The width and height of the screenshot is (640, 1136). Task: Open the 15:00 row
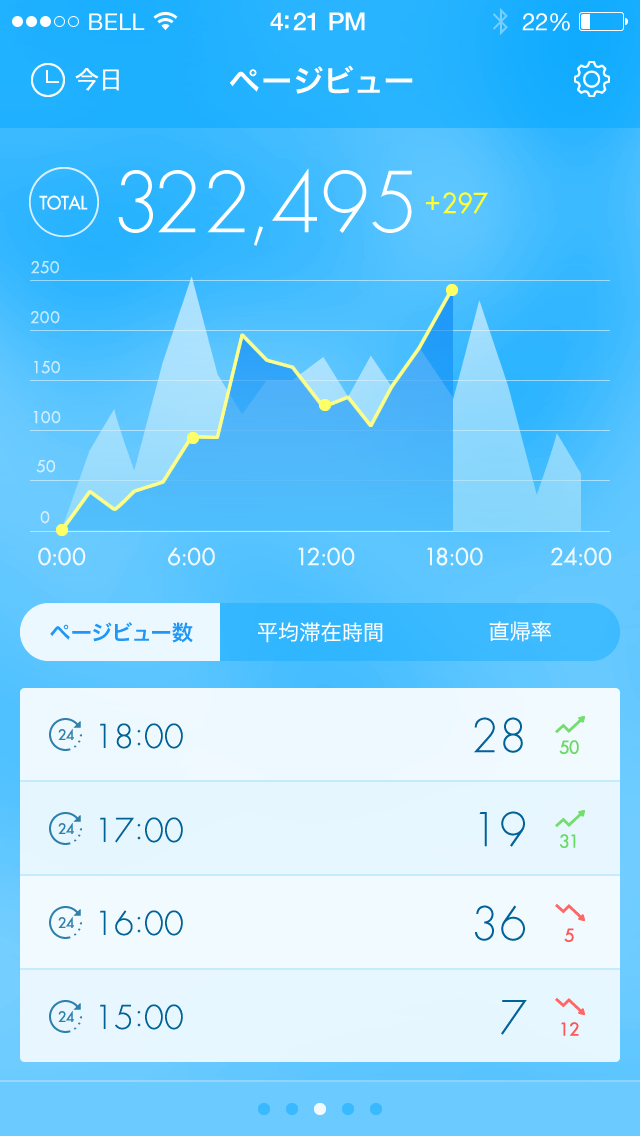pos(320,1015)
